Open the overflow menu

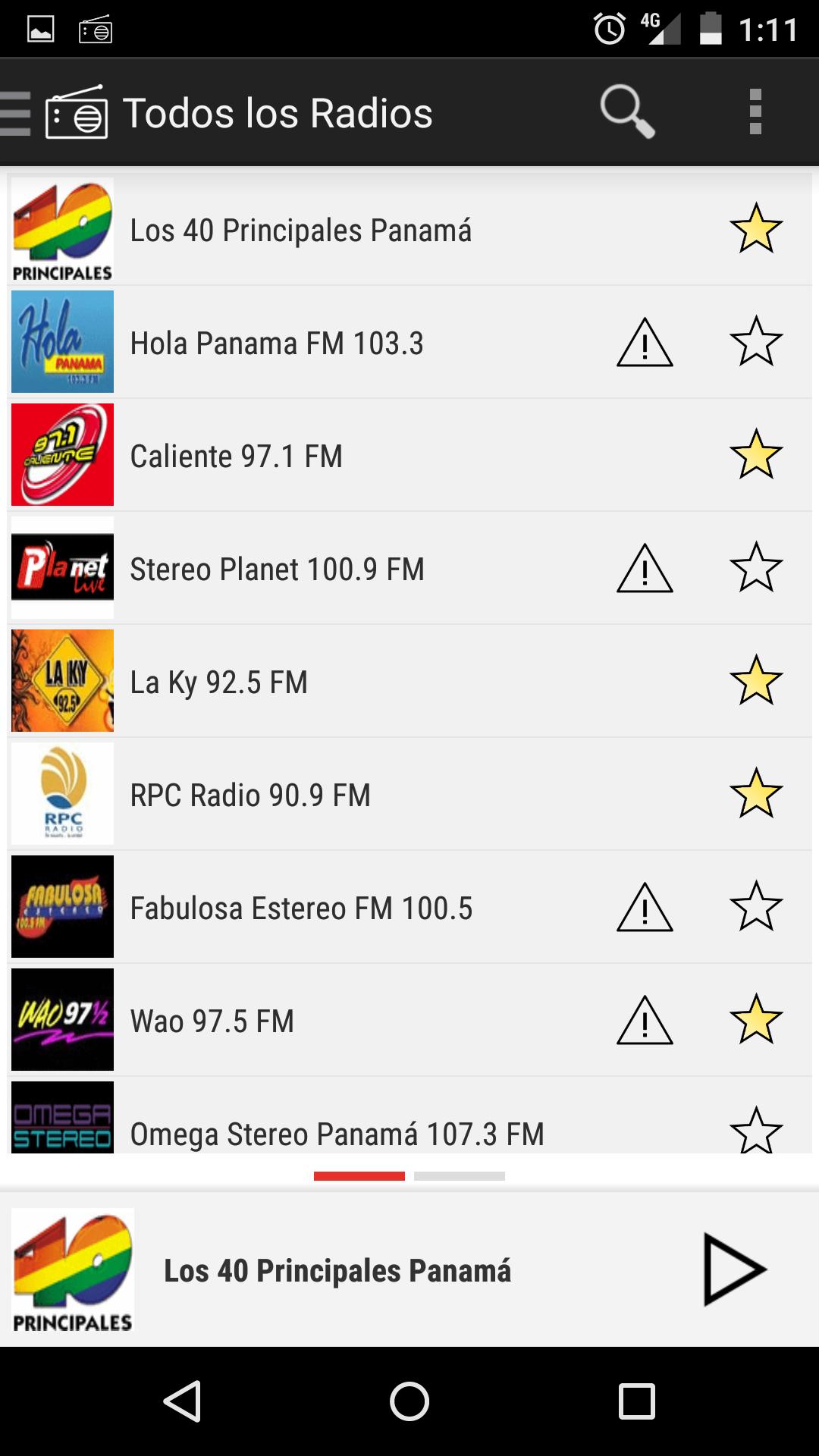(755, 112)
